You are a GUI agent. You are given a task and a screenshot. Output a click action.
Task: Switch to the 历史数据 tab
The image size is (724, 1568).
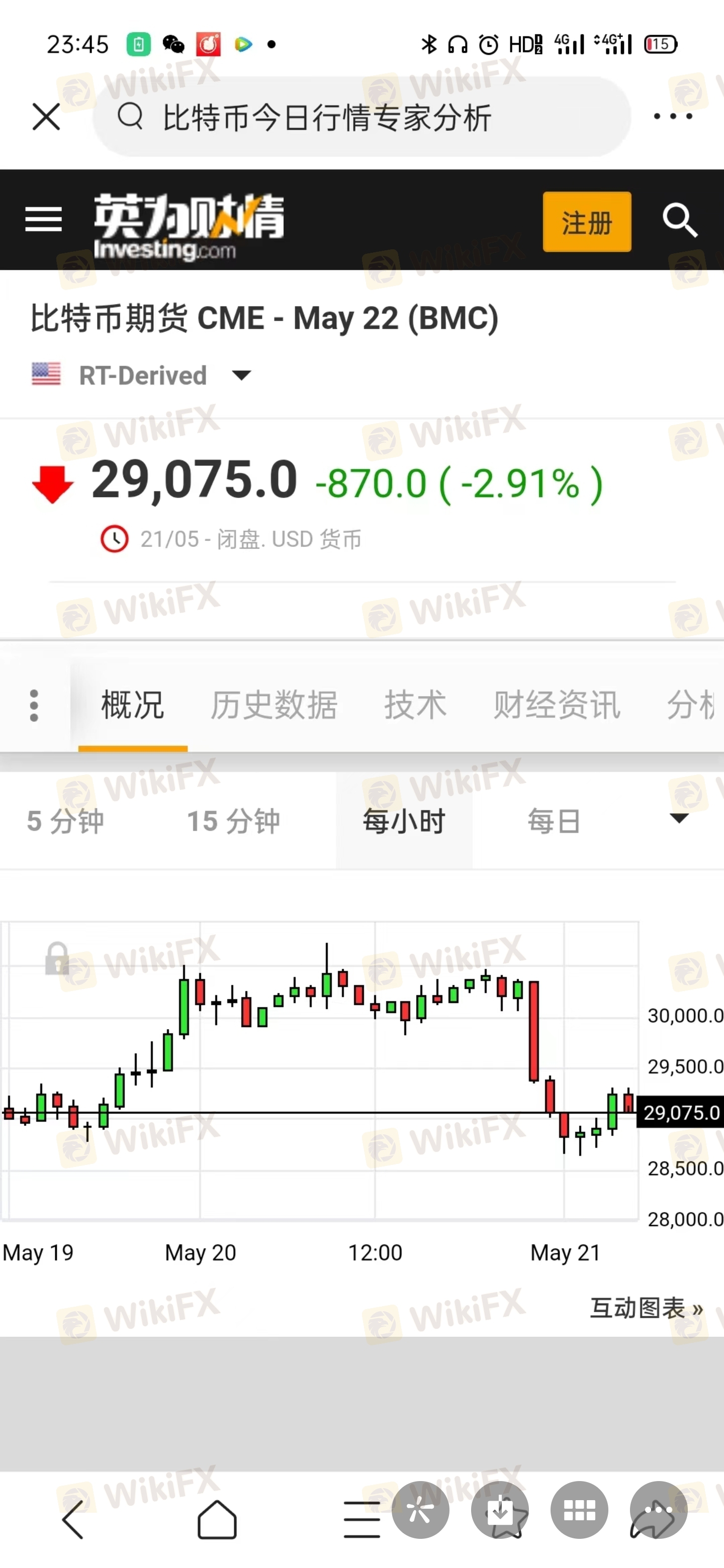pos(274,705)
